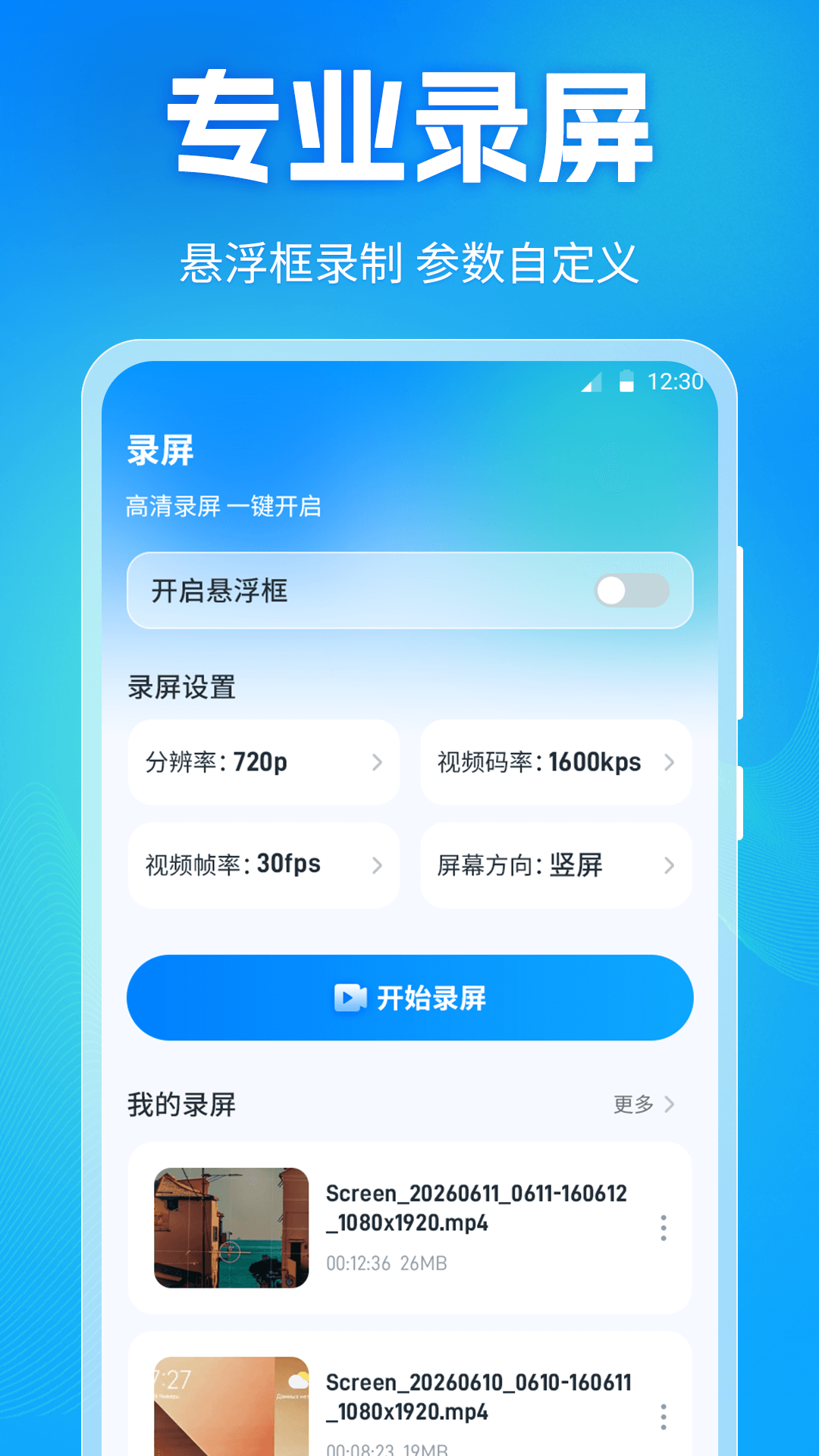This screenshot has height=1456, width=819.
Task: Open the 视频帧率 30fps frame rate selector
Action: pos(263,865)
